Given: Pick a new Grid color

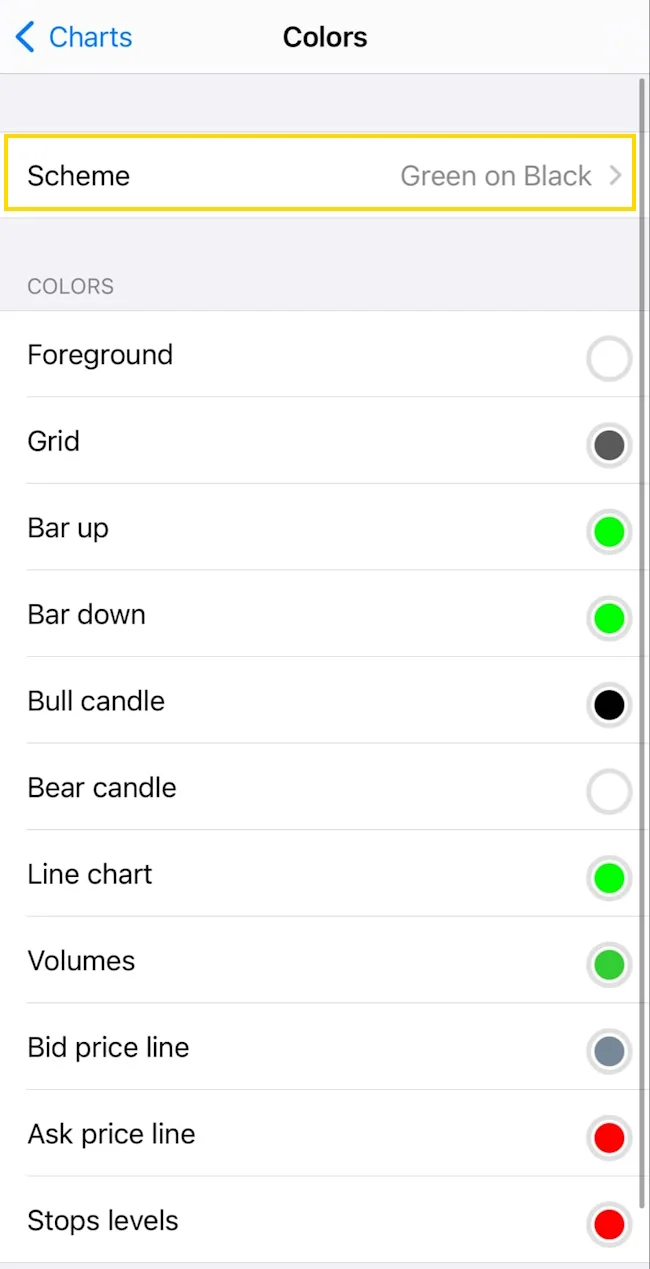Looking at the screenshot, I should click(609, 445).
